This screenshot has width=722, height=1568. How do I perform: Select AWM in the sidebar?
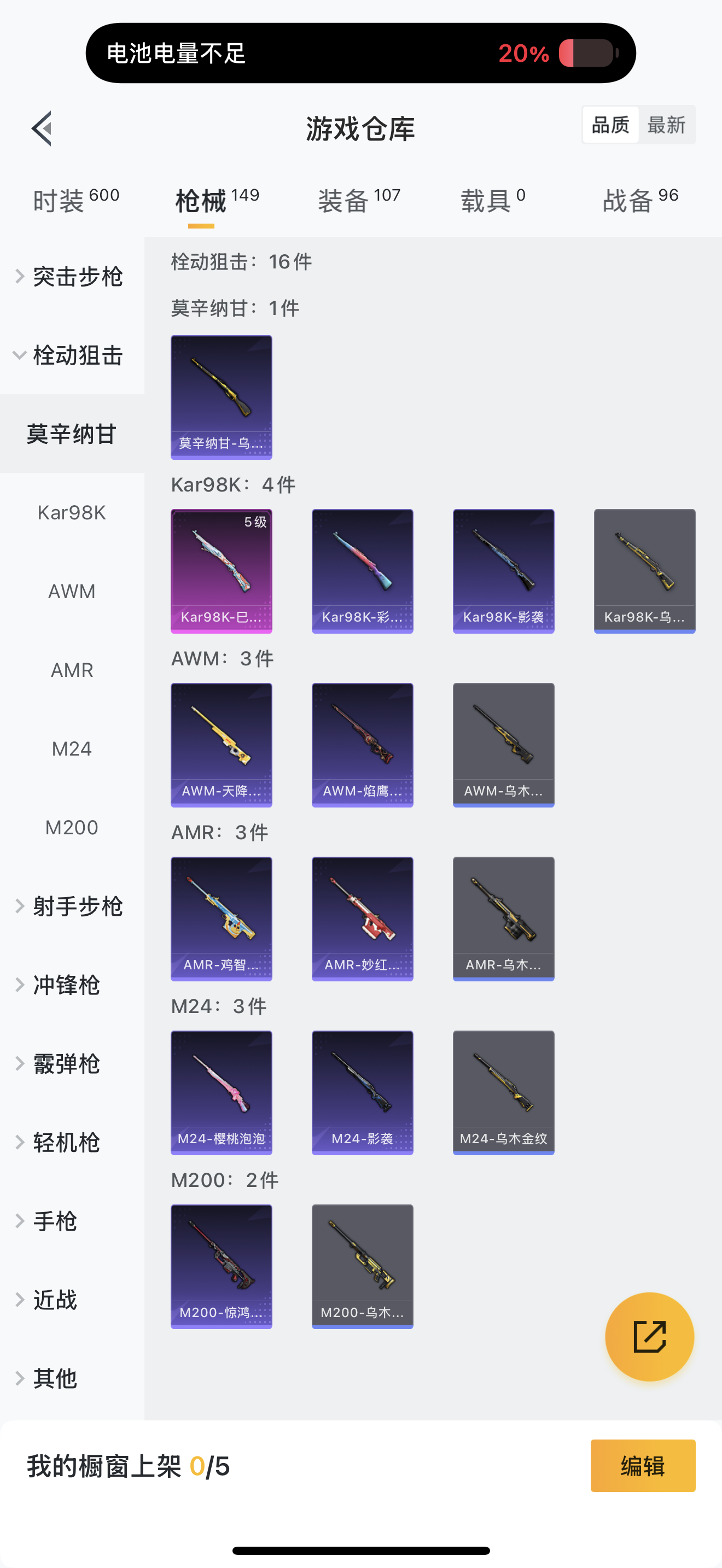72,591
